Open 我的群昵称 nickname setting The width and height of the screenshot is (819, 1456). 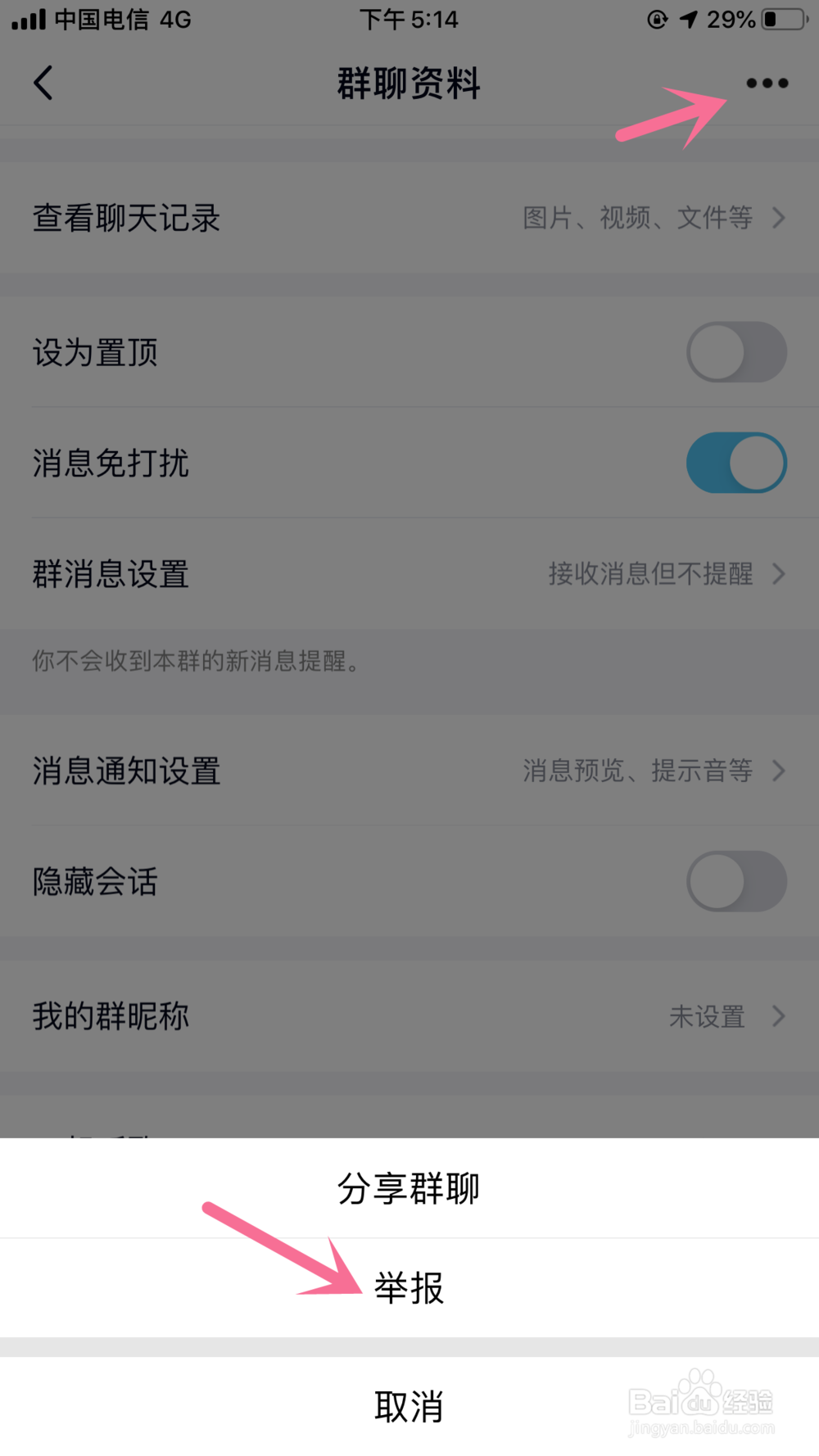pos(409,1016)
